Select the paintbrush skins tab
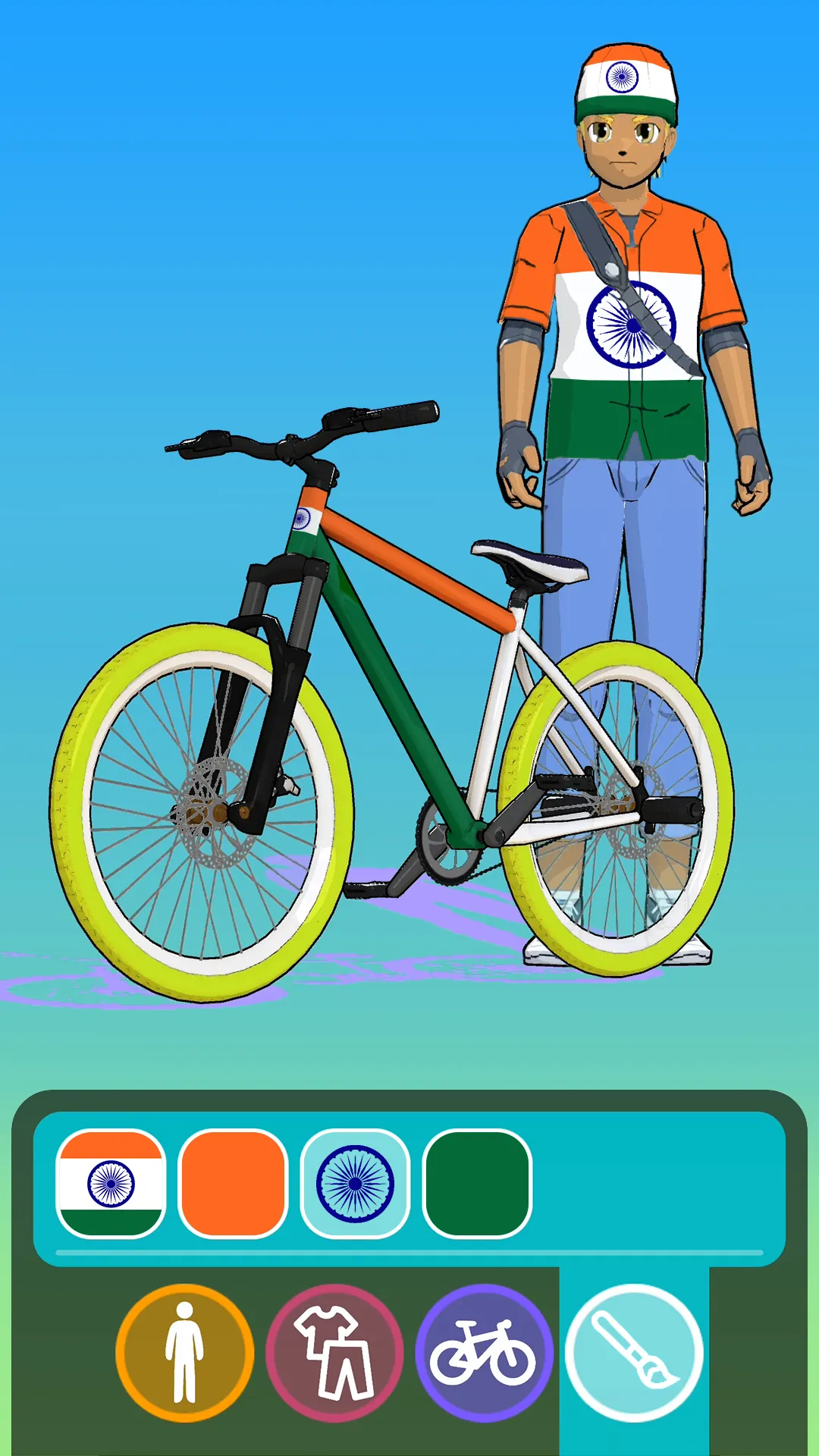 (634, 1352)
